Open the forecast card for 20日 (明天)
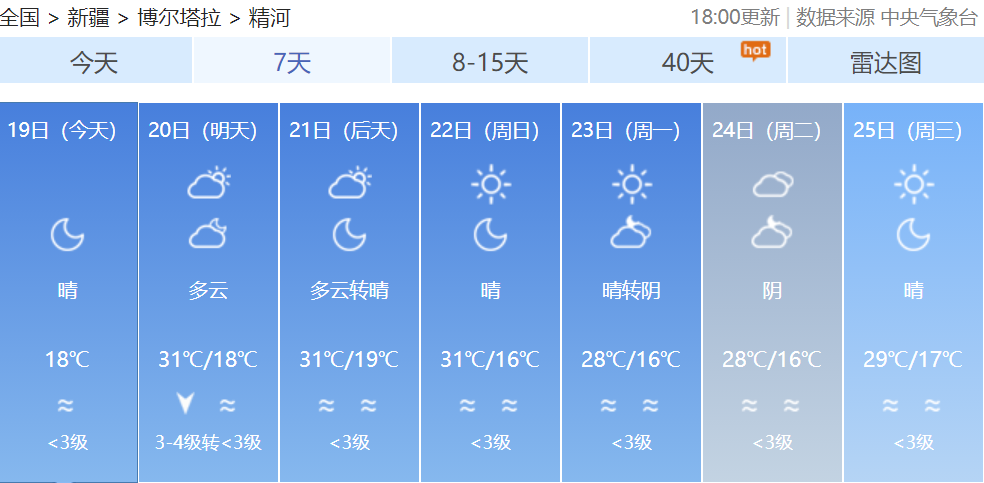 click(x=208, y=290)
